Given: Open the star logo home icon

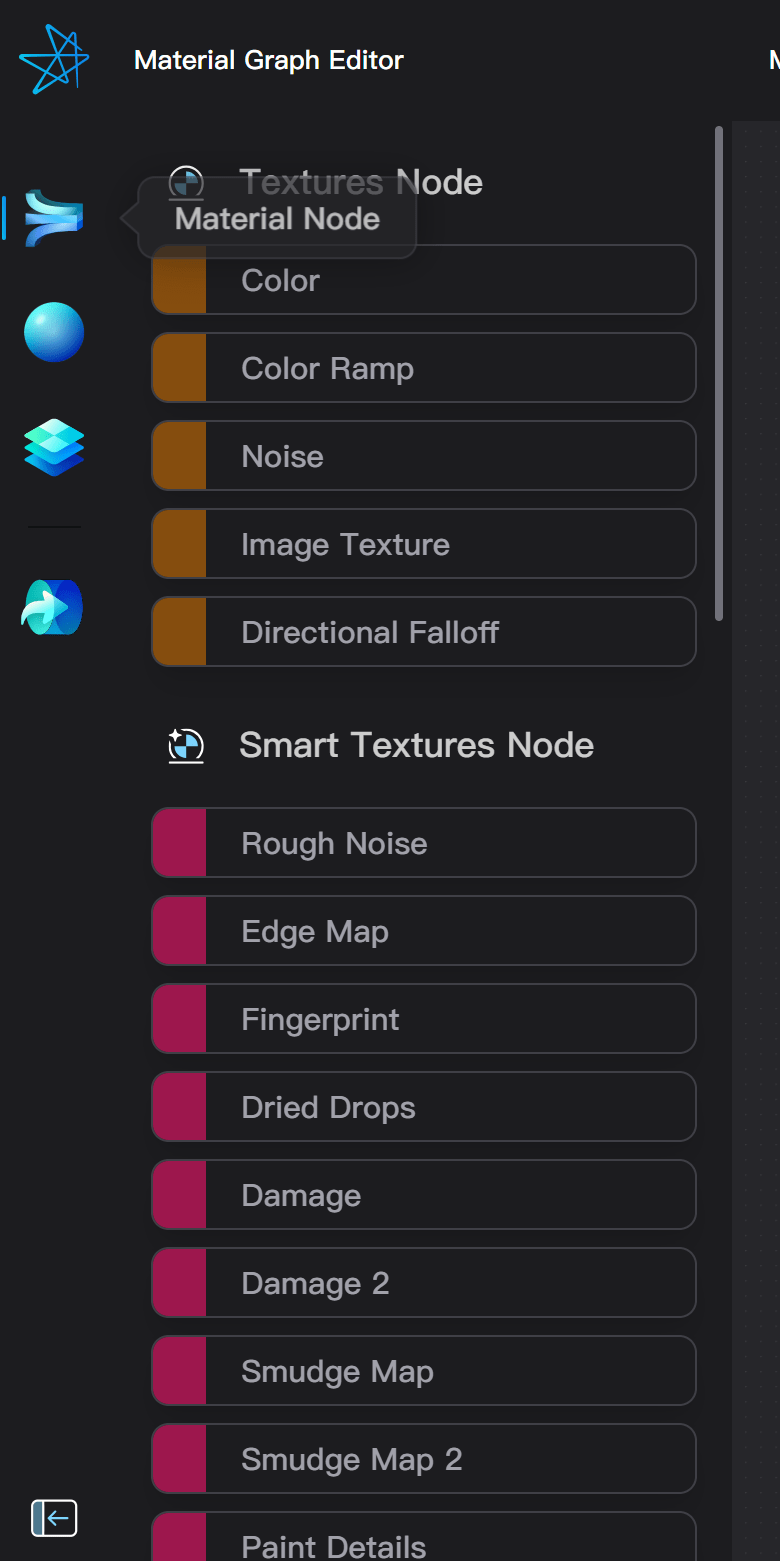Looking at the screenshot, I should 54,60.
